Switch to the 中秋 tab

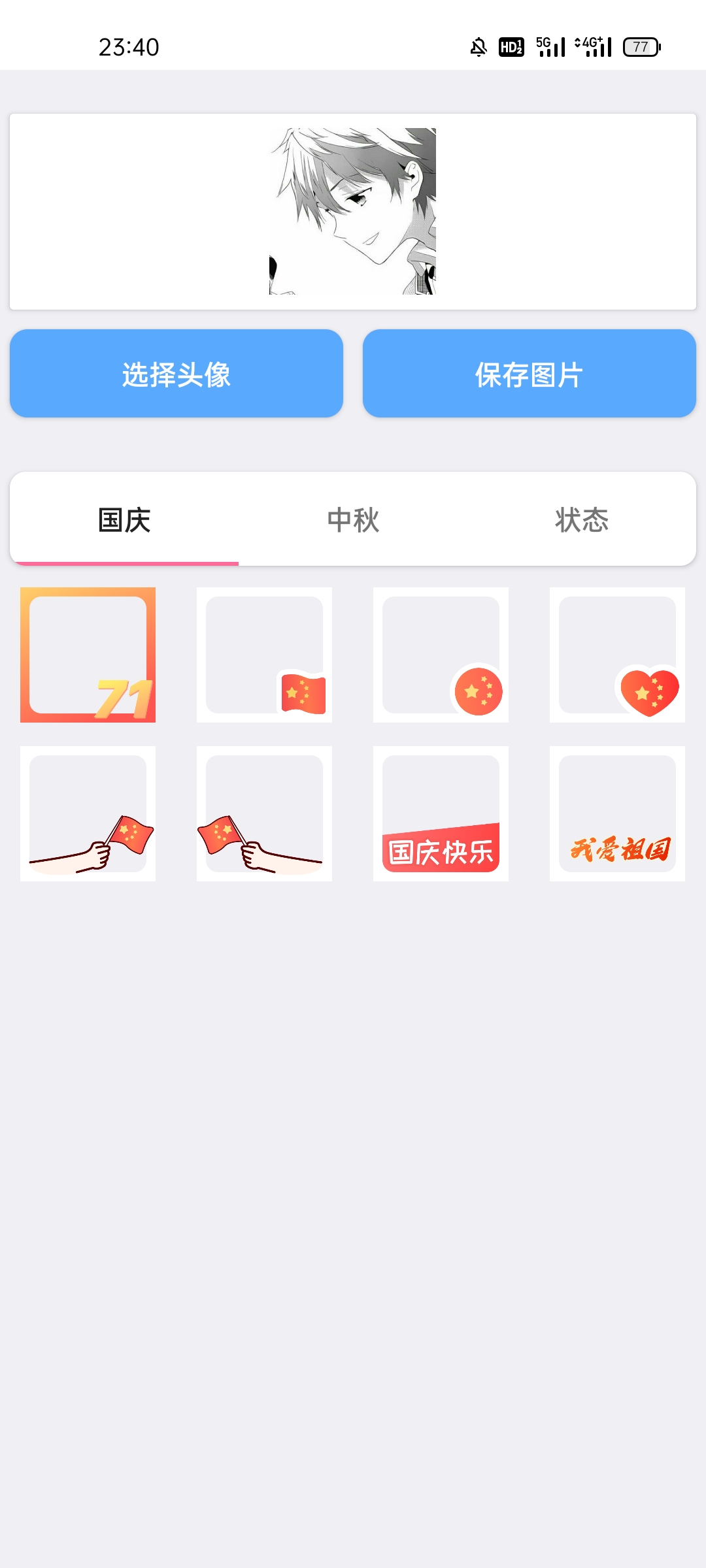click(353, 520)
